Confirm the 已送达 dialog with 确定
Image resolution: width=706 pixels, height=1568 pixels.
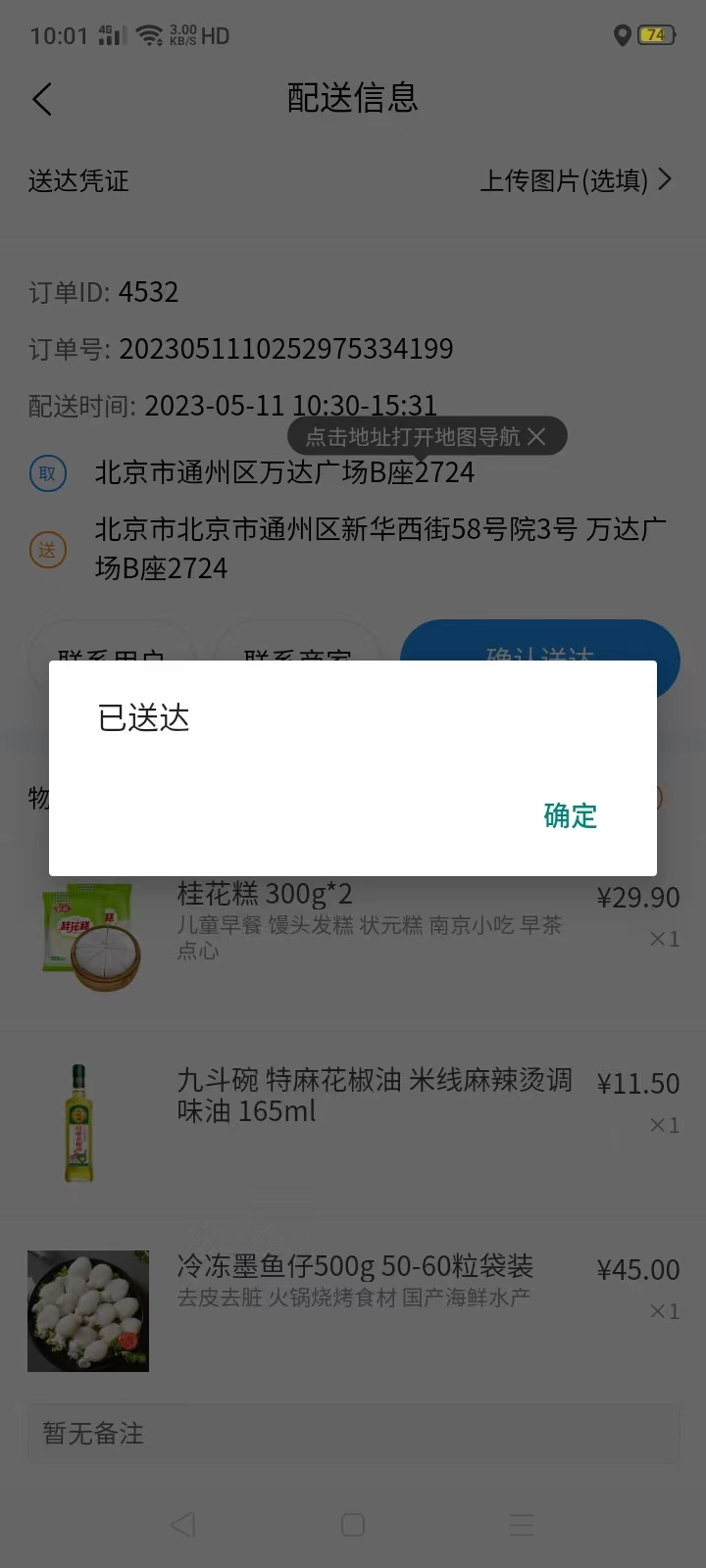570,815
